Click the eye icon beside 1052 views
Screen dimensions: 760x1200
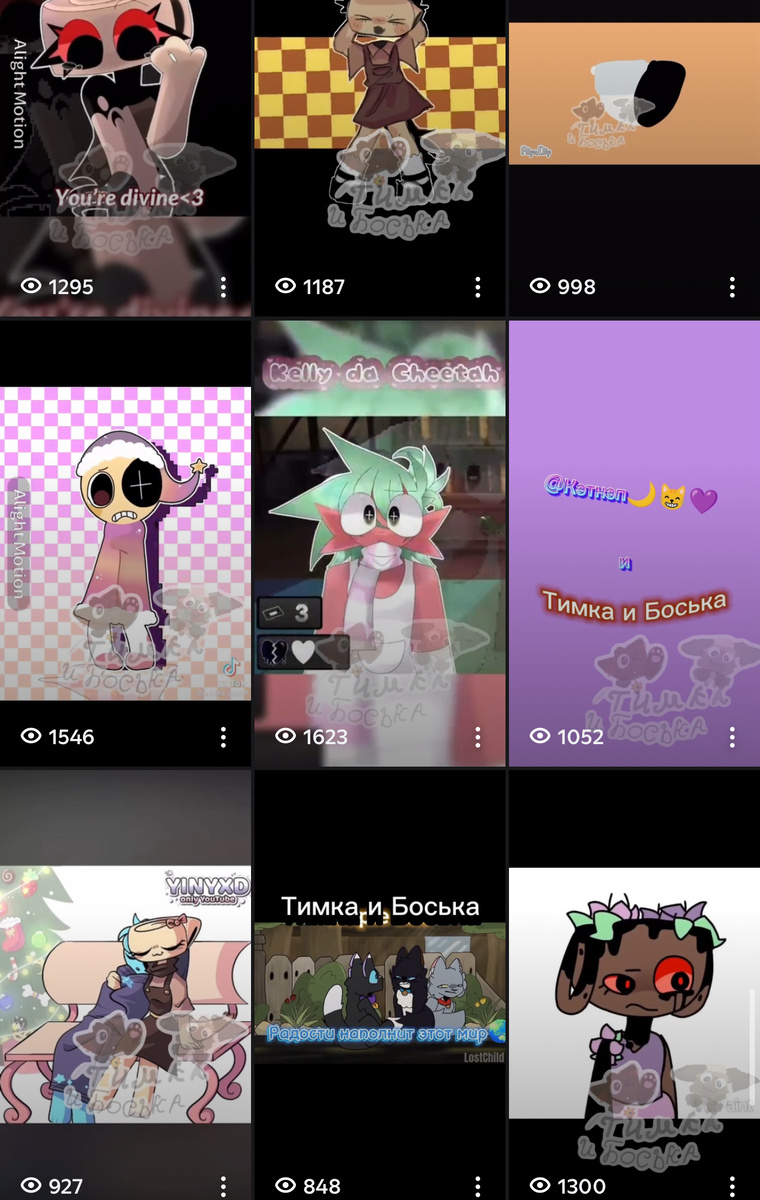tap(540, 737)
